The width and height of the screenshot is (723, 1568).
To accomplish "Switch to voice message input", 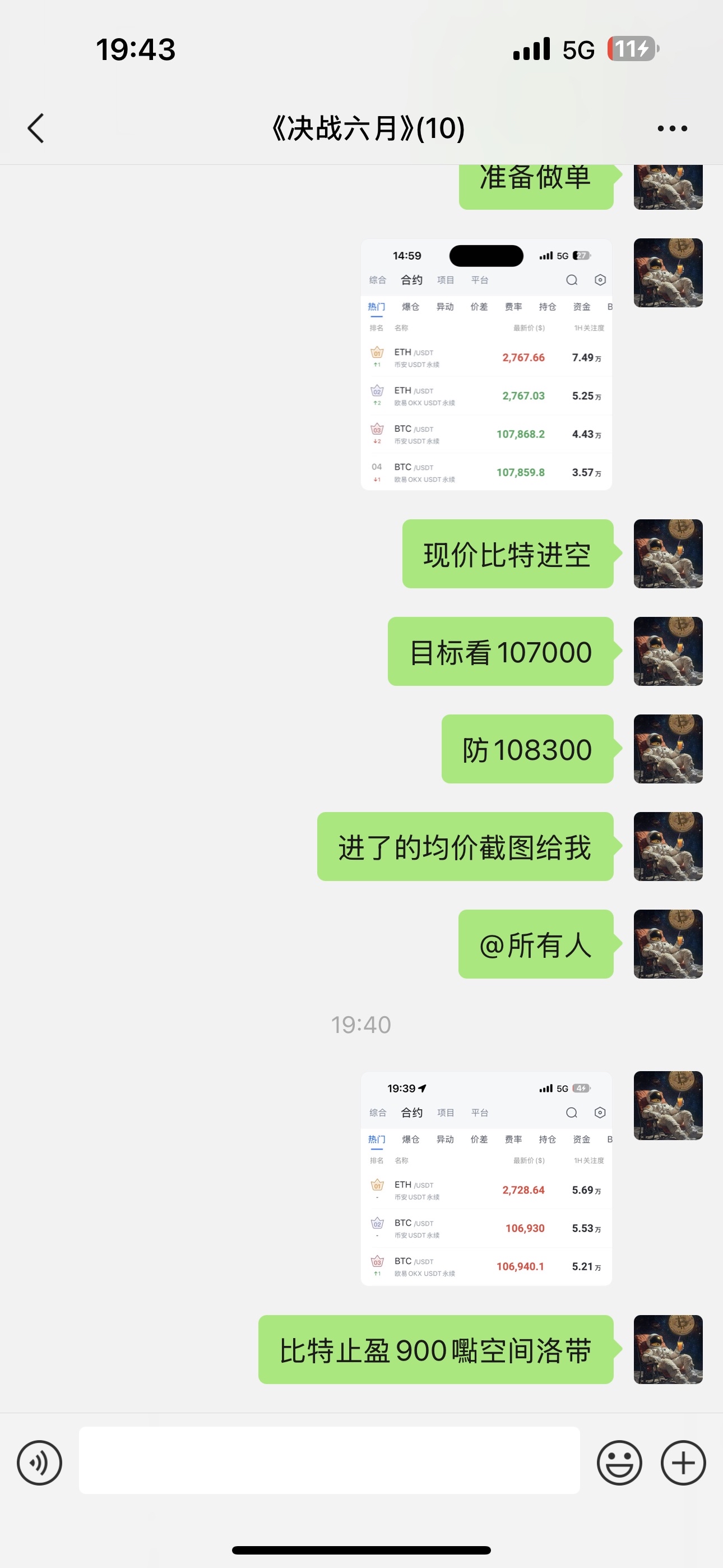I will point(40,1462).
